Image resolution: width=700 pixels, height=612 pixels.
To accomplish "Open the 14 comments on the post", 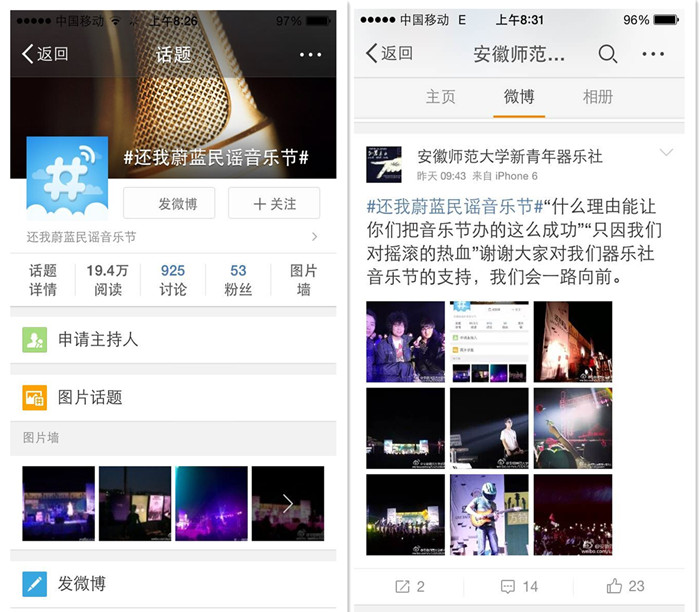I will tap(518, 586).
